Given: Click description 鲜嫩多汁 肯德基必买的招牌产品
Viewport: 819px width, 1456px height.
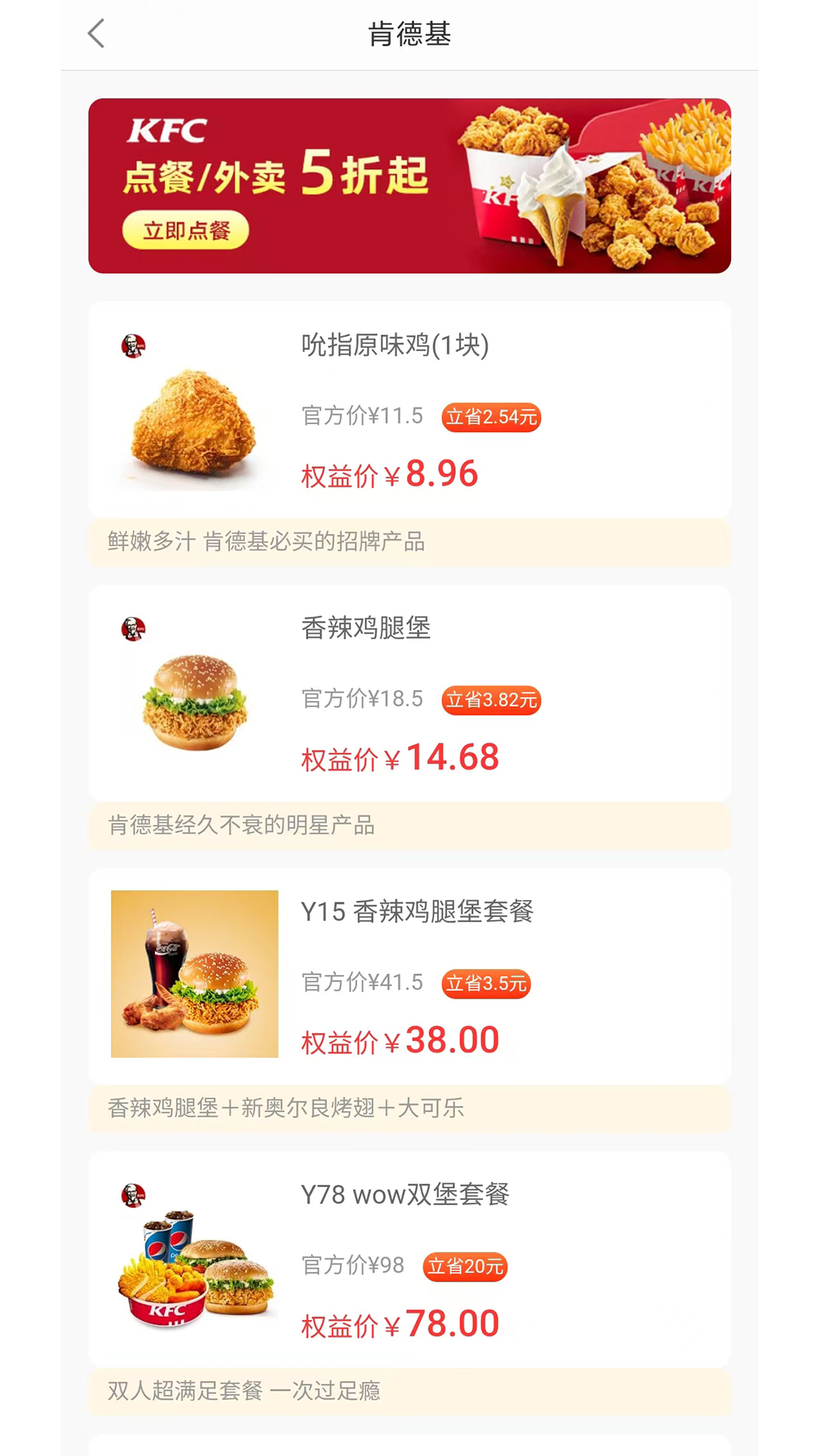Looking at the screenshot, I should (265, 543).
